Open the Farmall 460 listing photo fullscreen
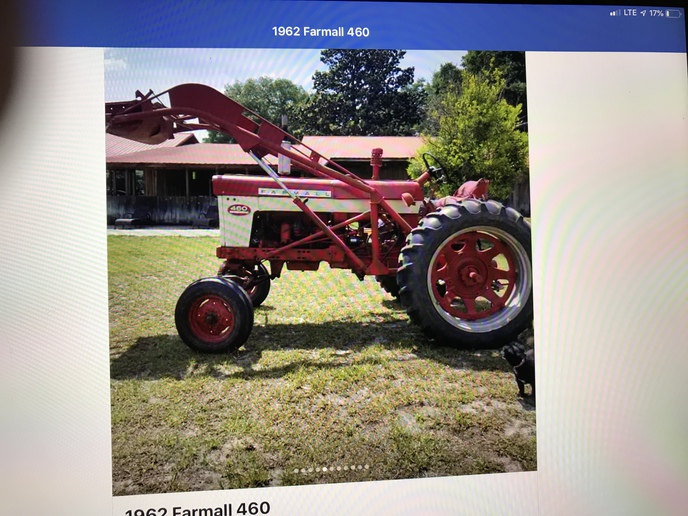Viewport: 688px width, 516px height. 320,260
